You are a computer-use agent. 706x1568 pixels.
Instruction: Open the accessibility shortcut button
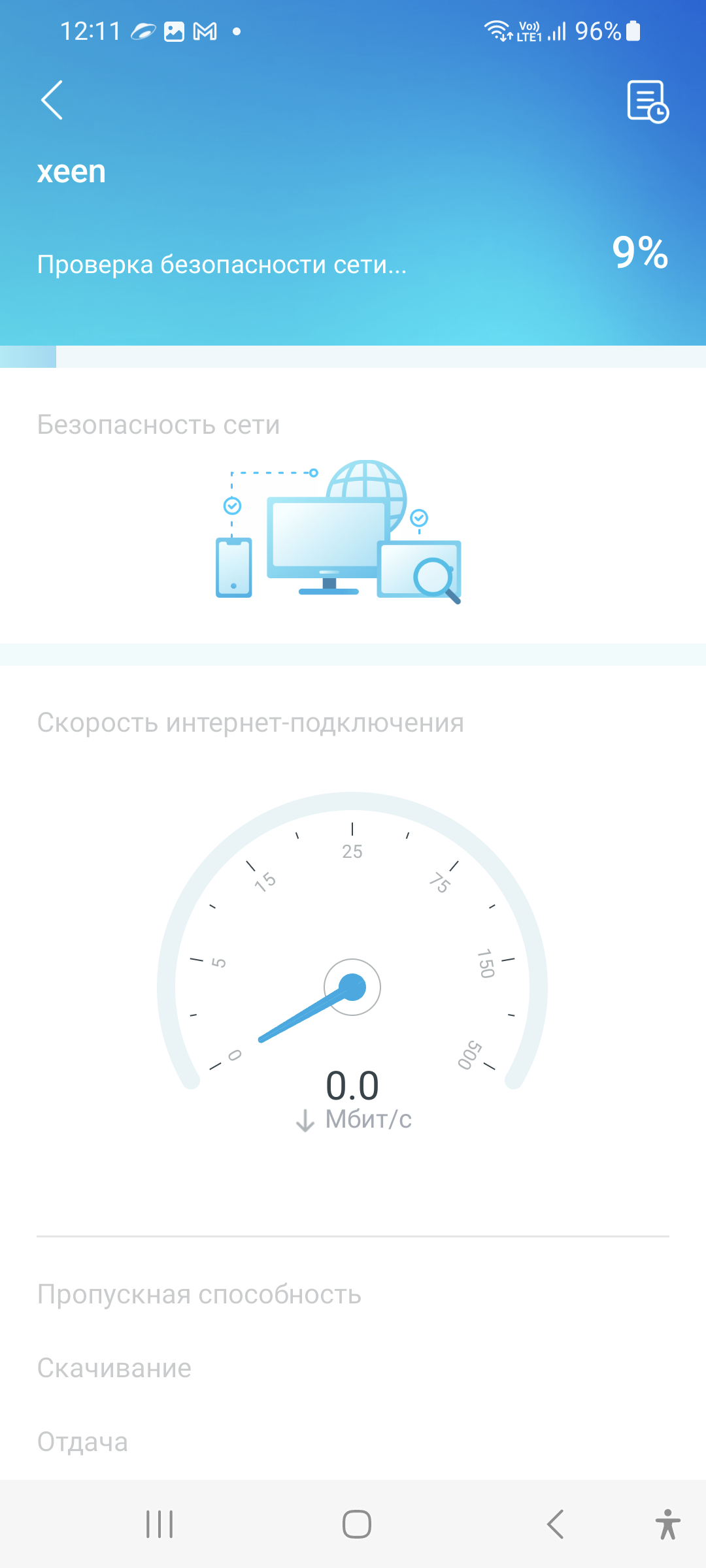(x=667, y=1524)
